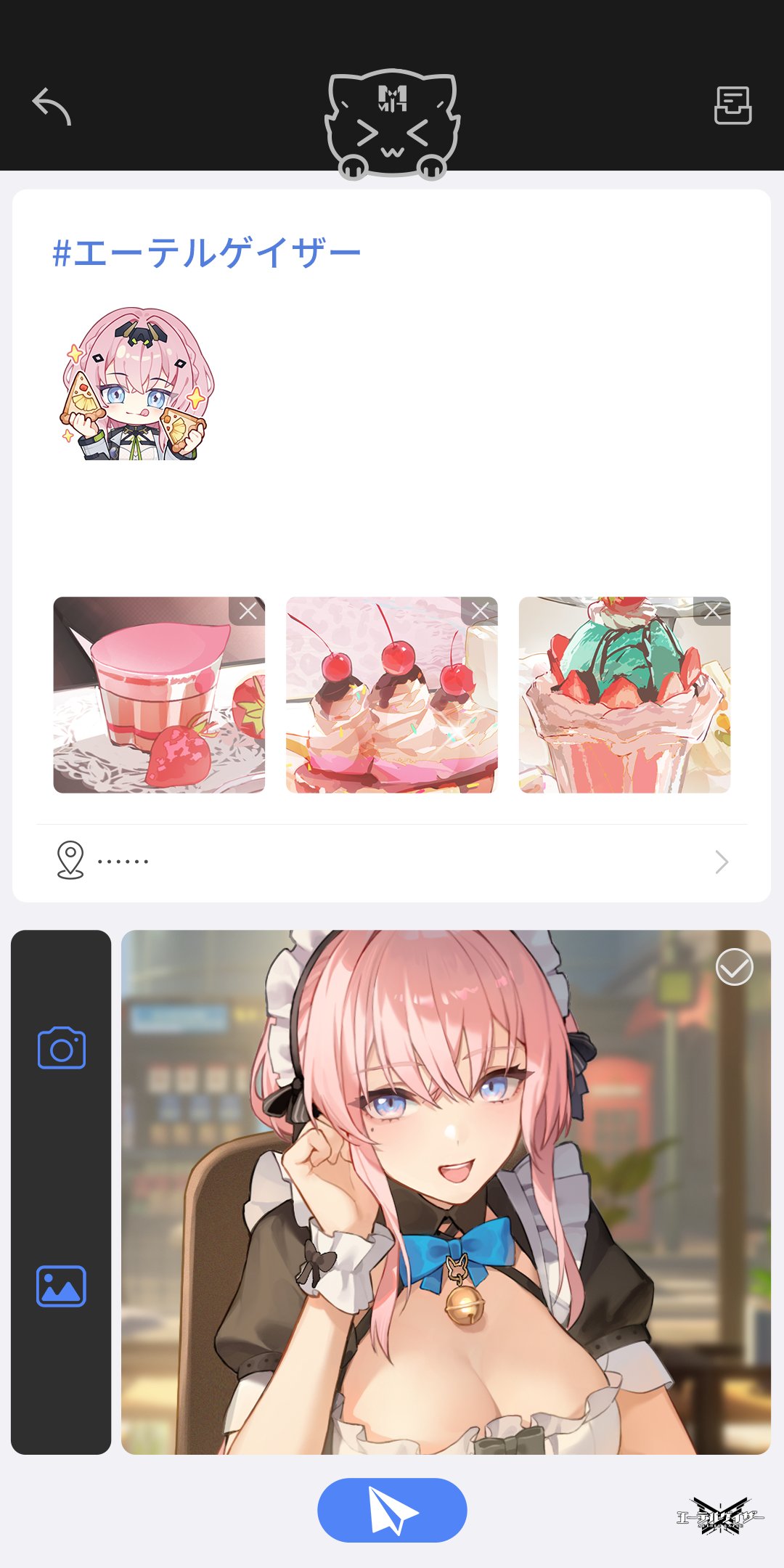Tap the #エーテルゲイザー hashtag

(207, 253)
